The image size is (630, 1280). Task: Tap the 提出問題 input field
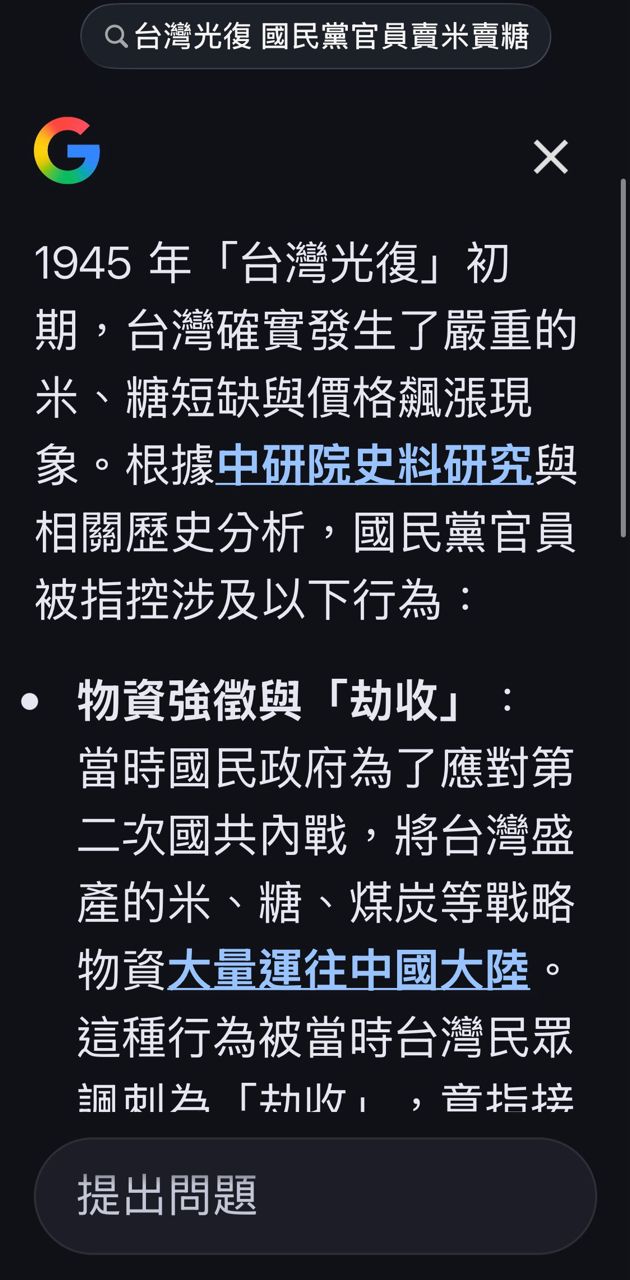pos(315,1195)
